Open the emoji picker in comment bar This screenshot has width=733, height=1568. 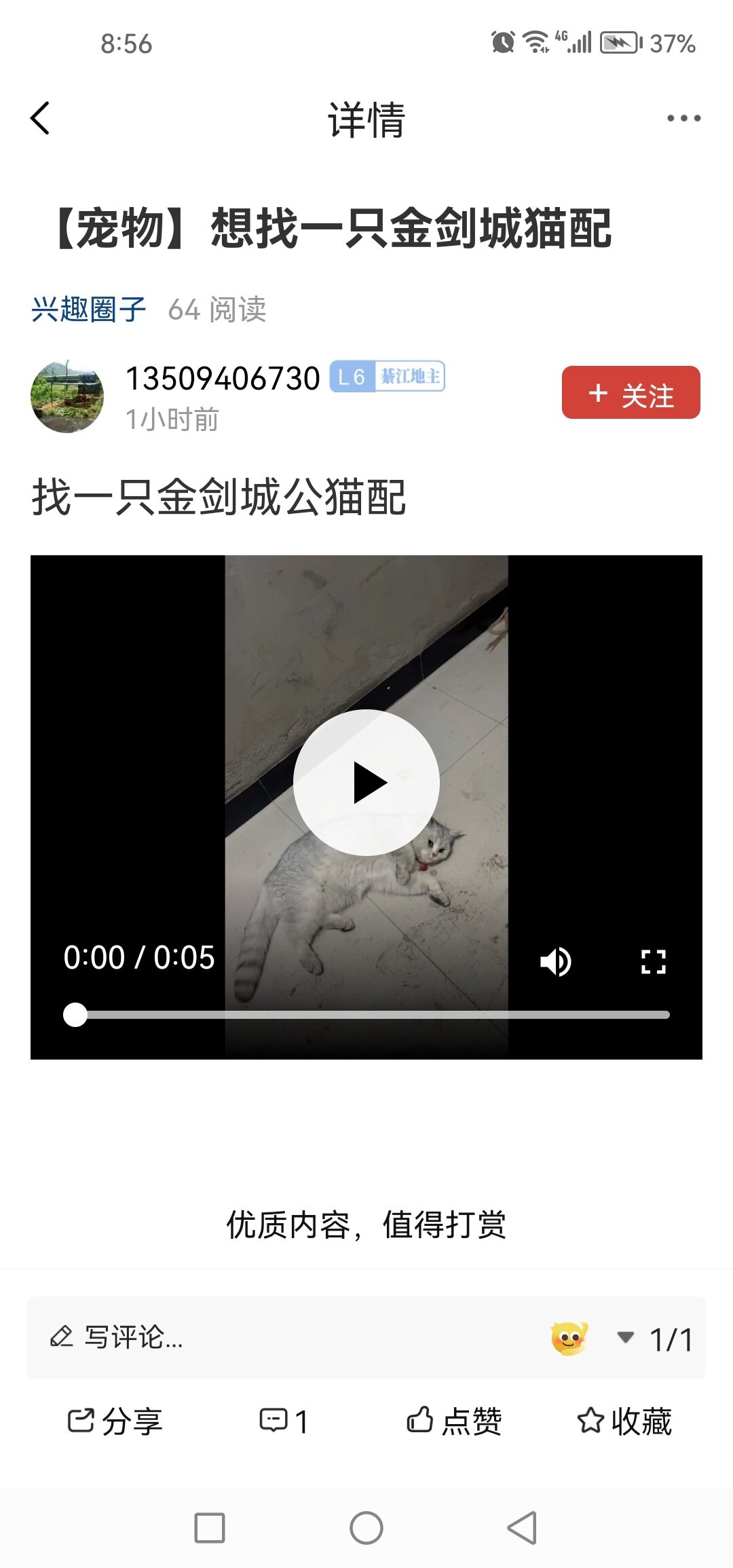pyautogui.click(x=569, y=1339)
